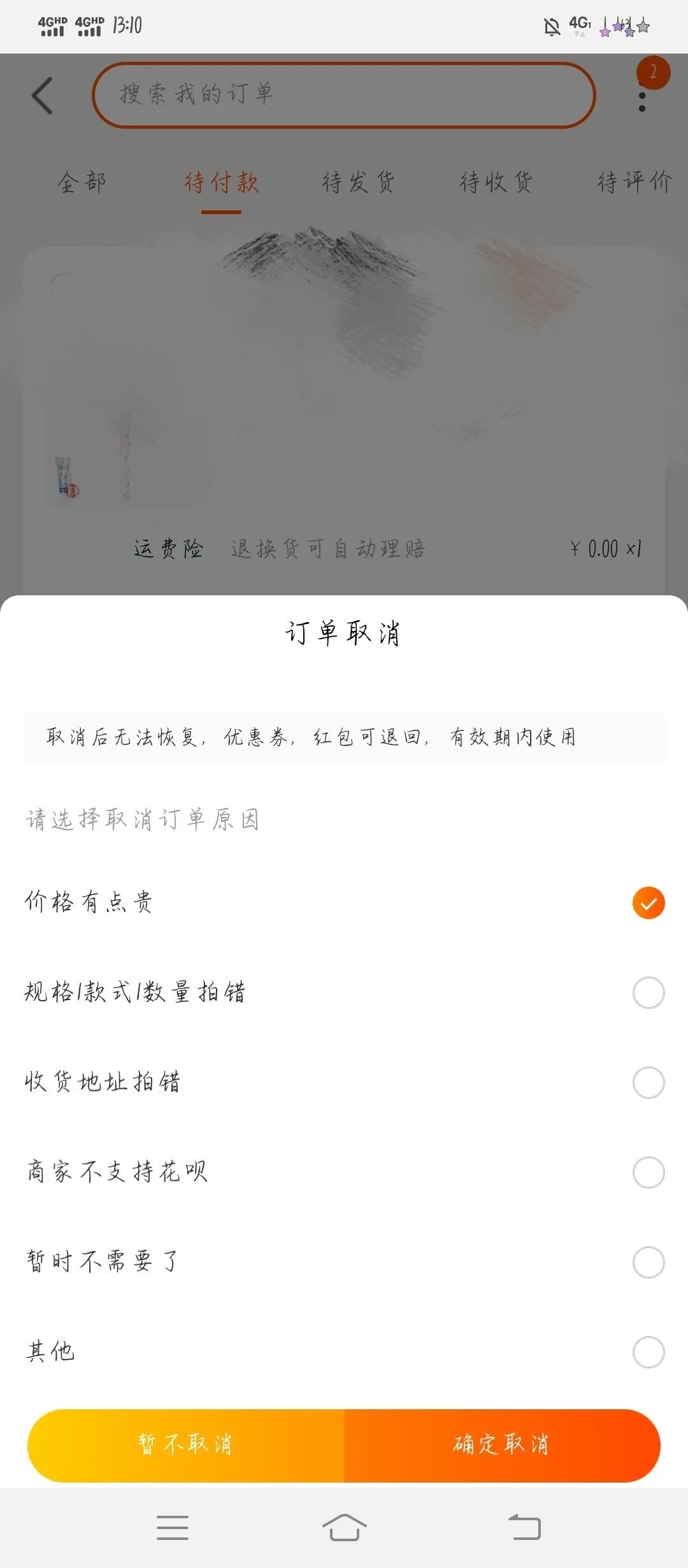Switch to the 待评价 tab
The width and height of the screenshot is (688, 1568).
click(x=633, y=183)
